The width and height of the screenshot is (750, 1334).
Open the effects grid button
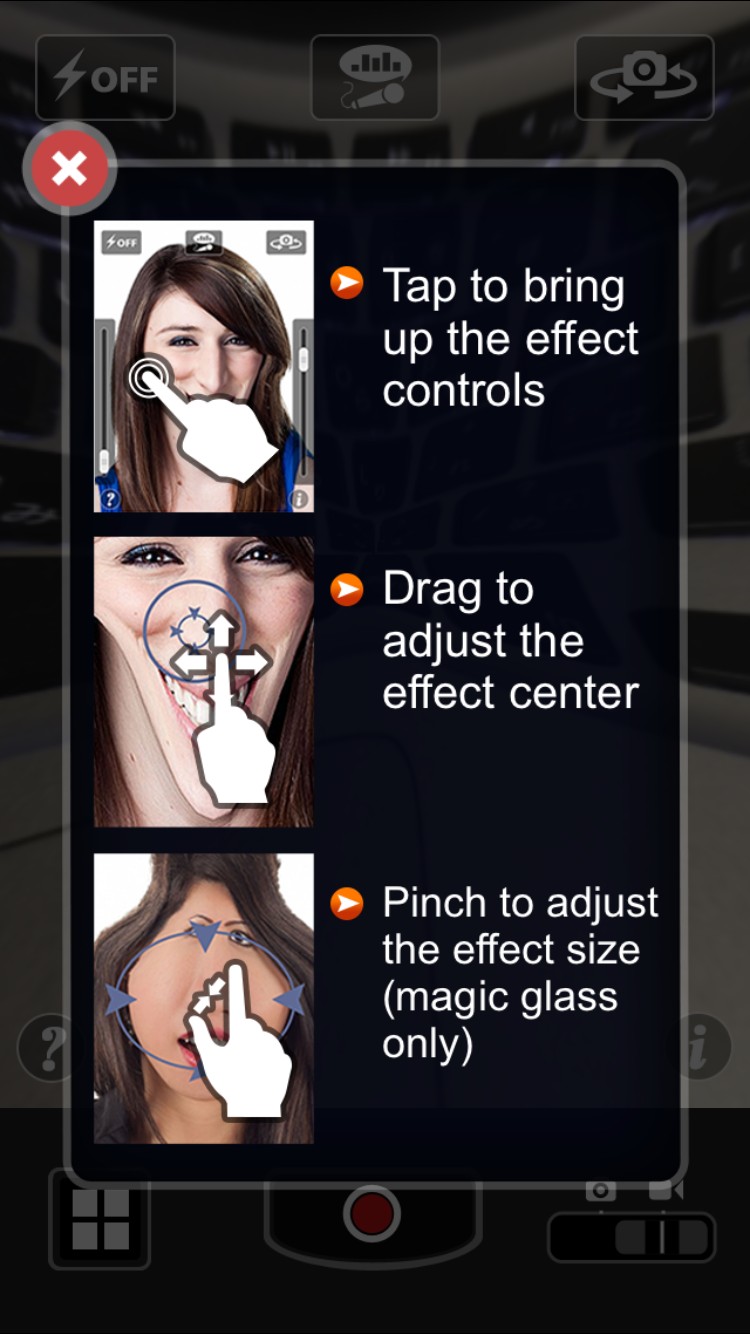(x=100, y=1219)
